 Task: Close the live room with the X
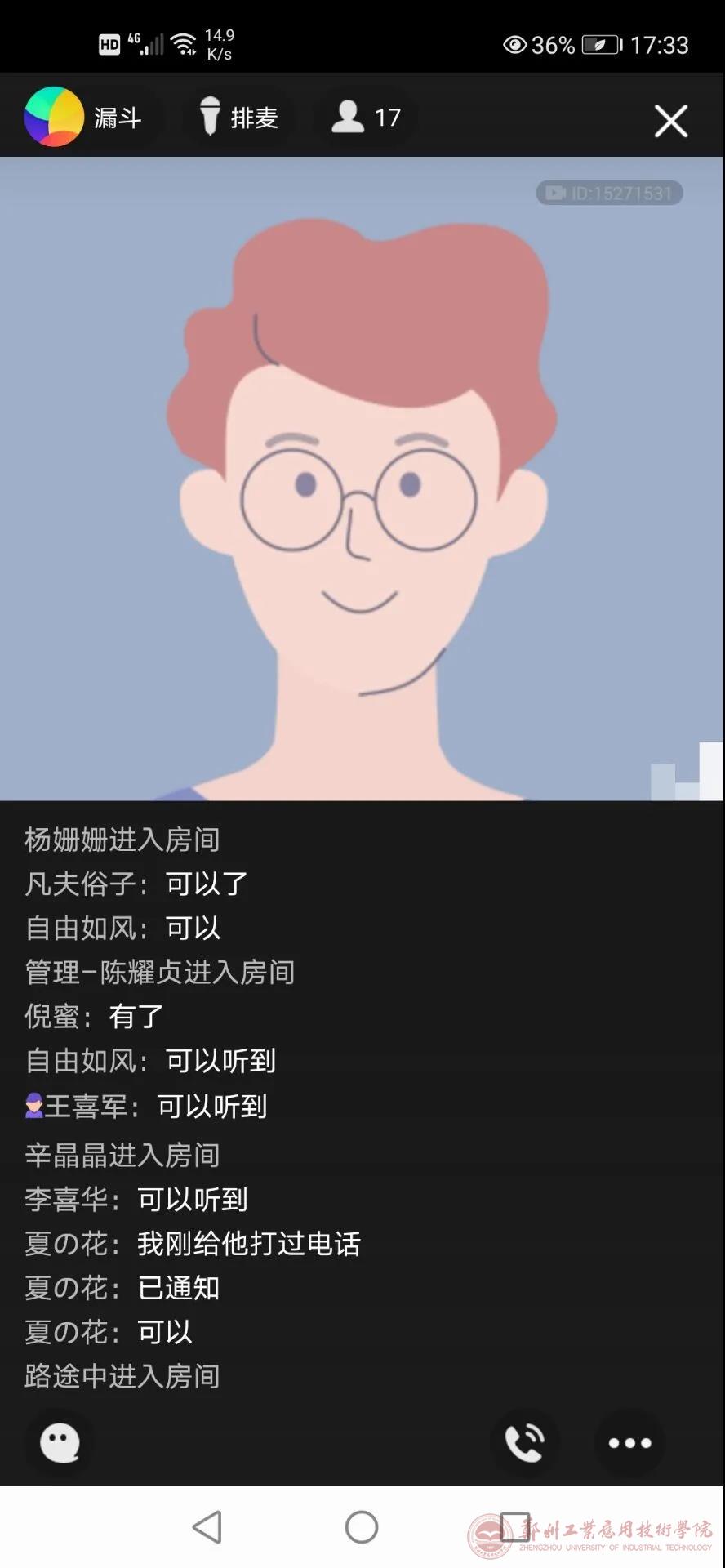tap(670, 120)
